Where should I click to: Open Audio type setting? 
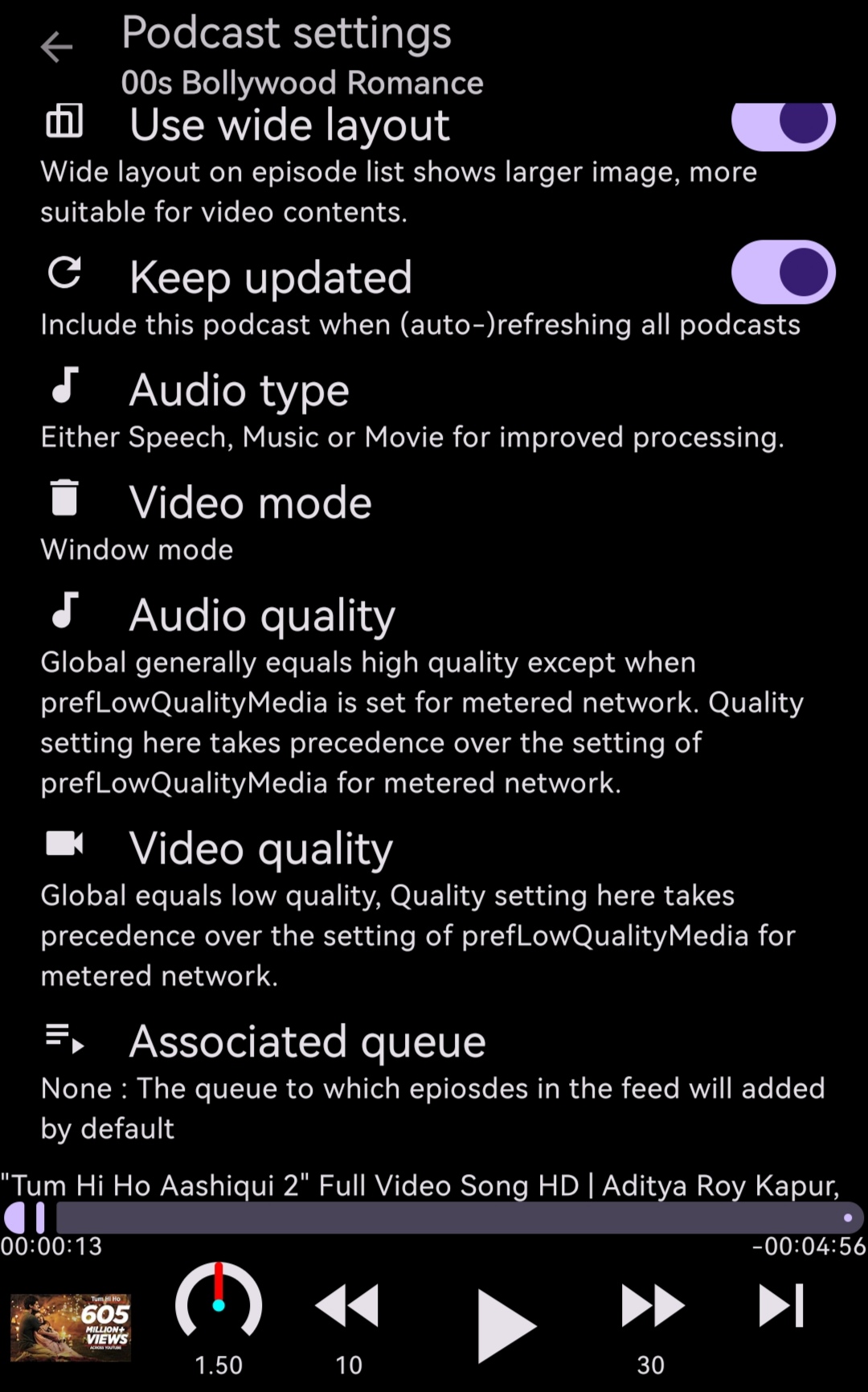coord(240,392)
